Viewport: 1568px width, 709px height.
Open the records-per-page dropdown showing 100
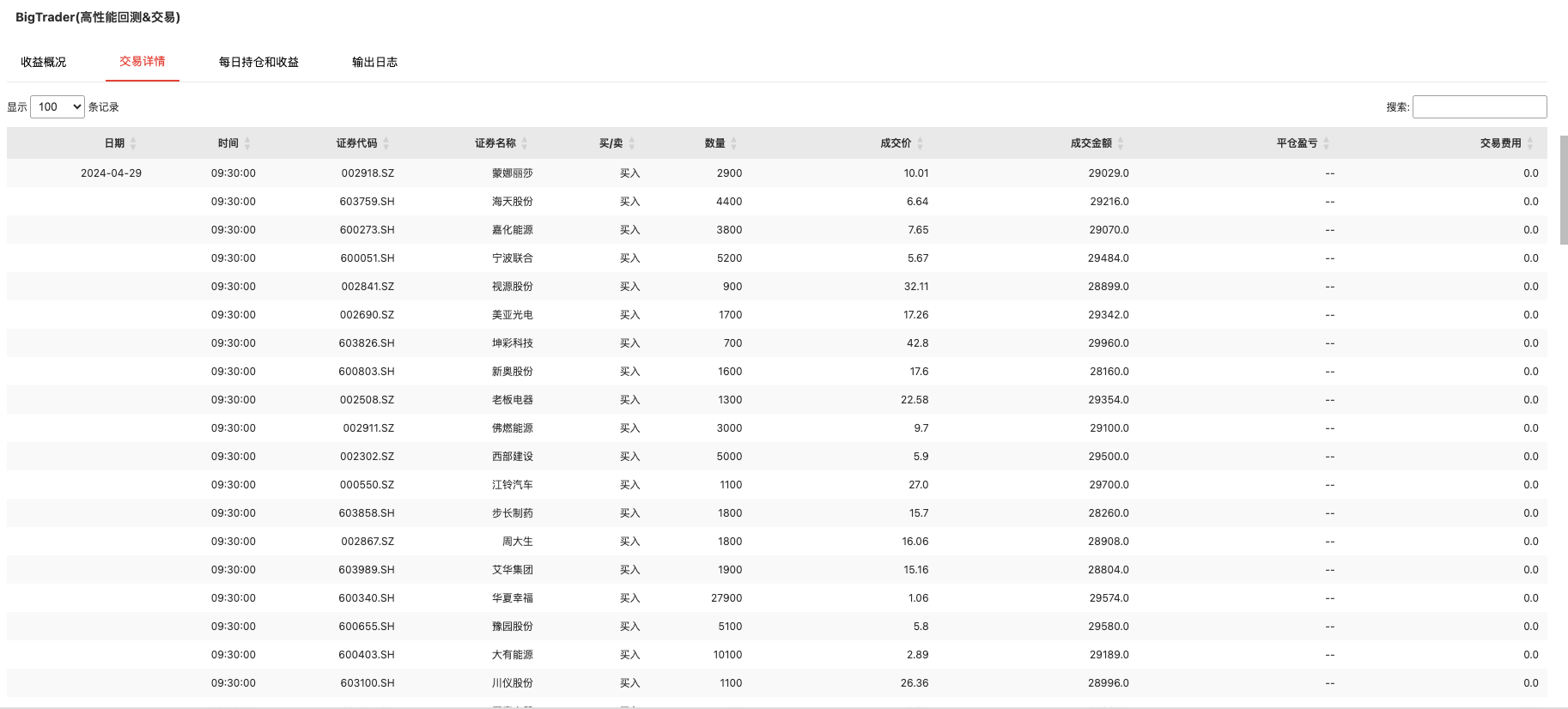58,106
